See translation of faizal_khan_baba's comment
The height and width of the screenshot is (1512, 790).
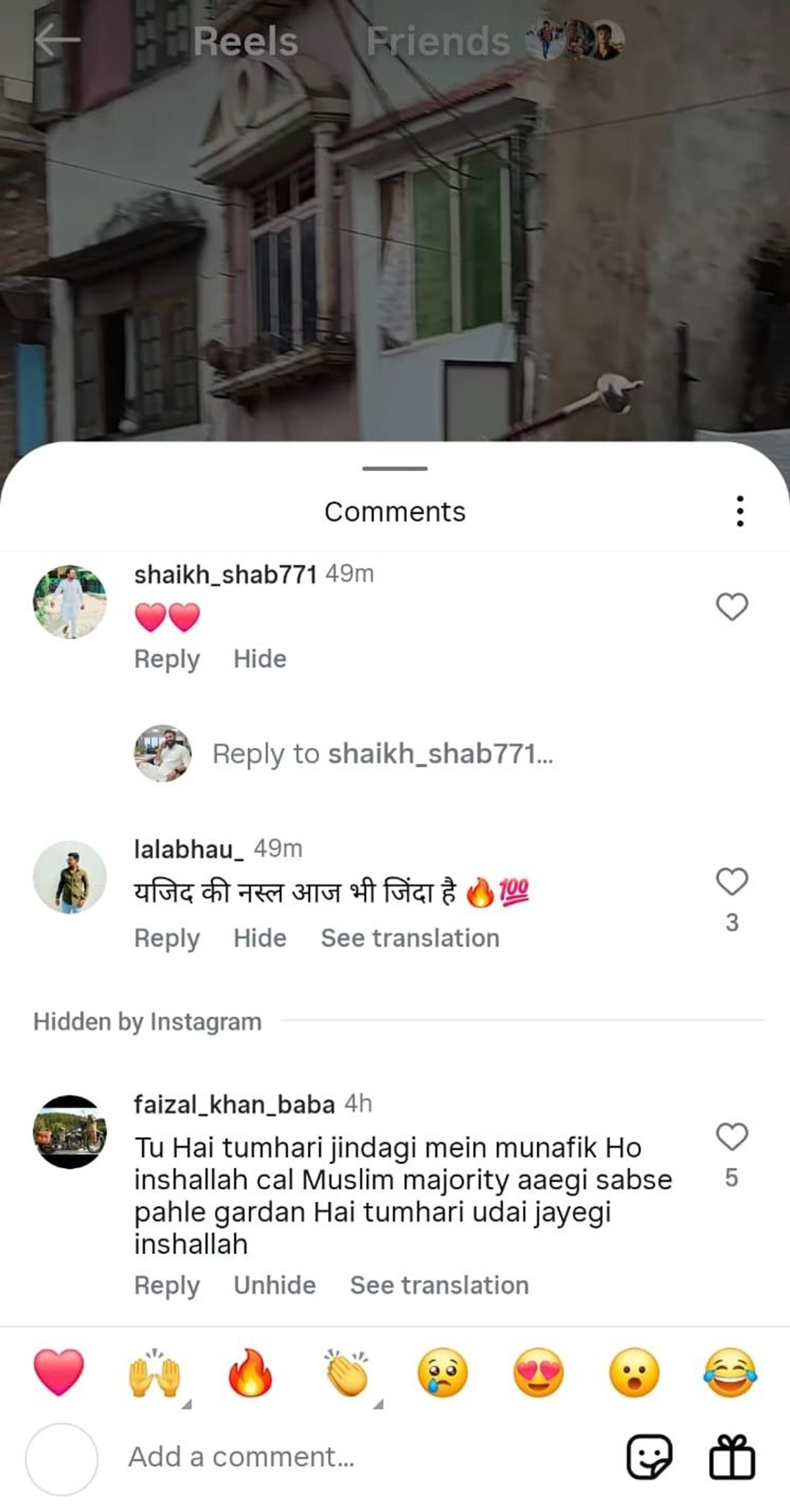[x=439, y=1285]
